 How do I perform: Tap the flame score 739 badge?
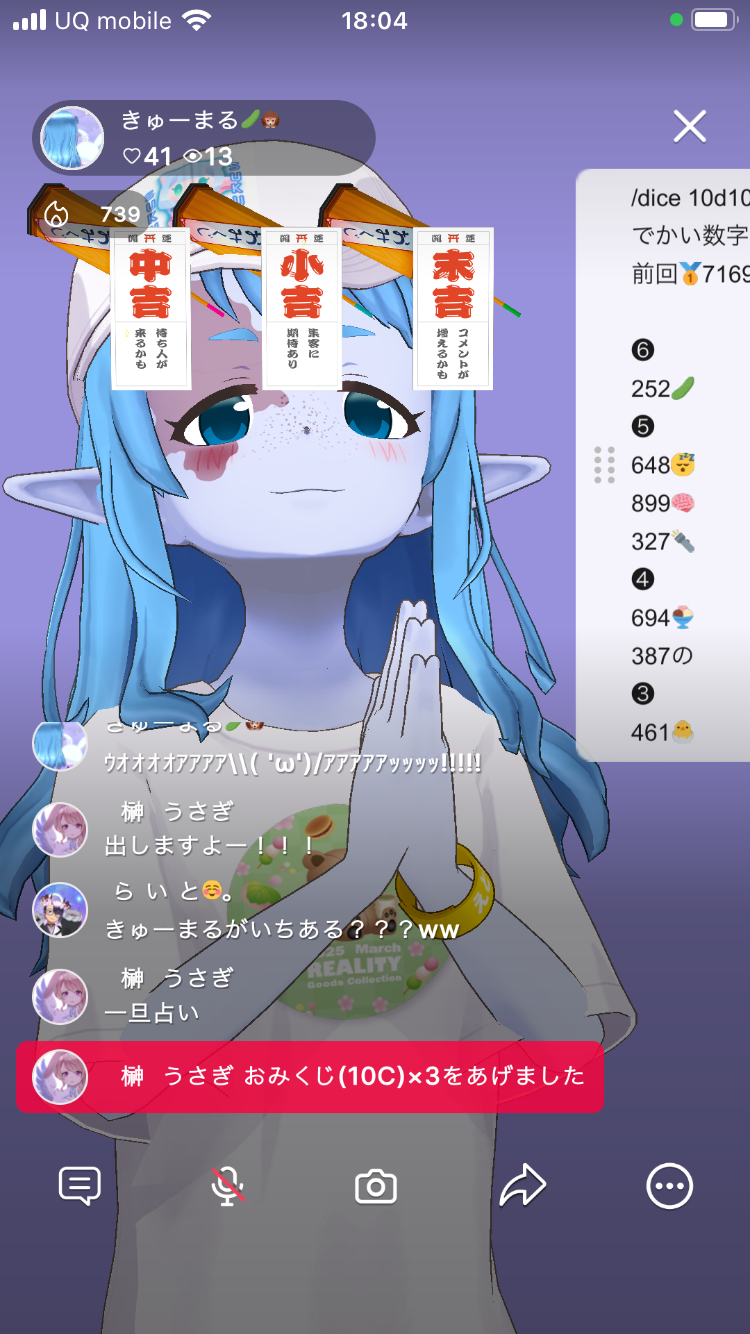[x=92, y=214]
